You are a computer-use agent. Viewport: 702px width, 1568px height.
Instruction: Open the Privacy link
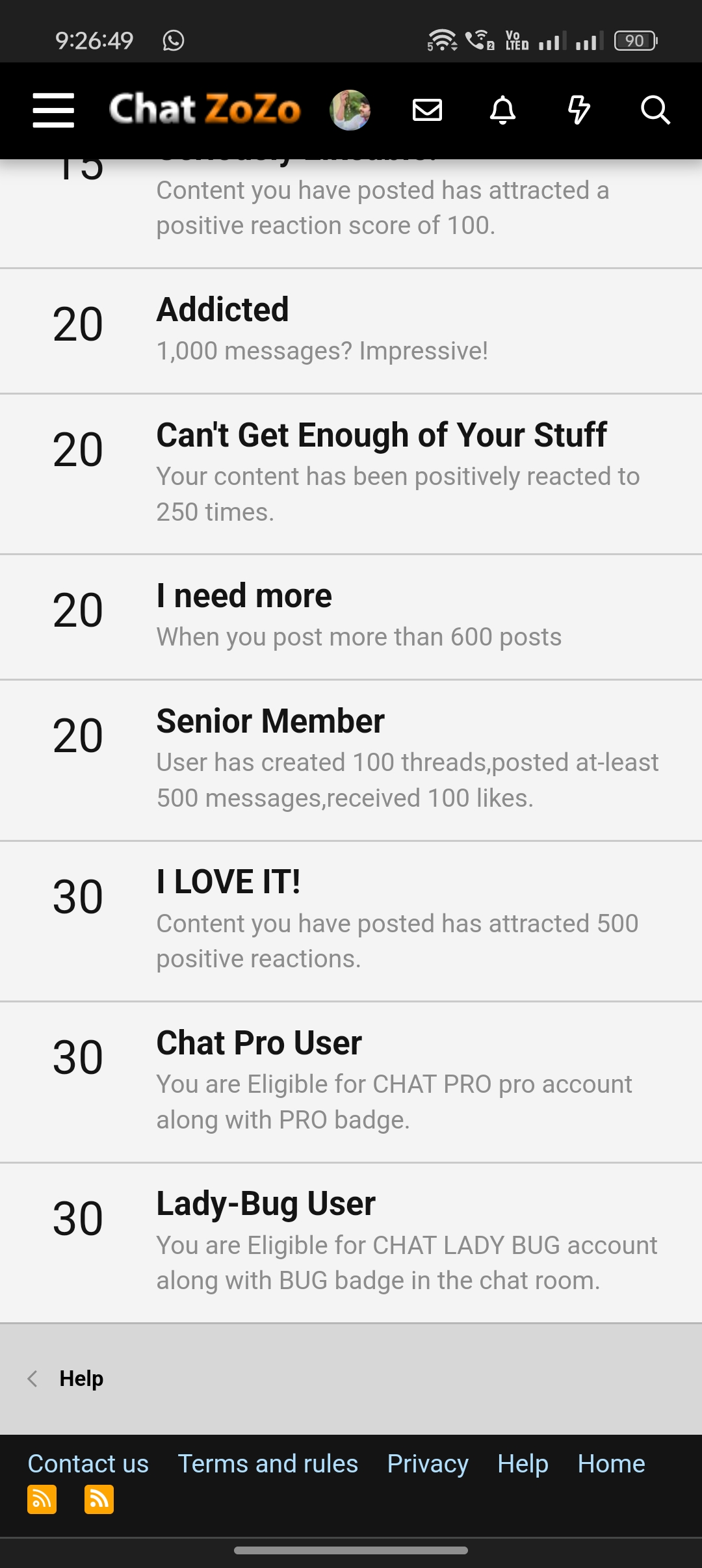427,1463
